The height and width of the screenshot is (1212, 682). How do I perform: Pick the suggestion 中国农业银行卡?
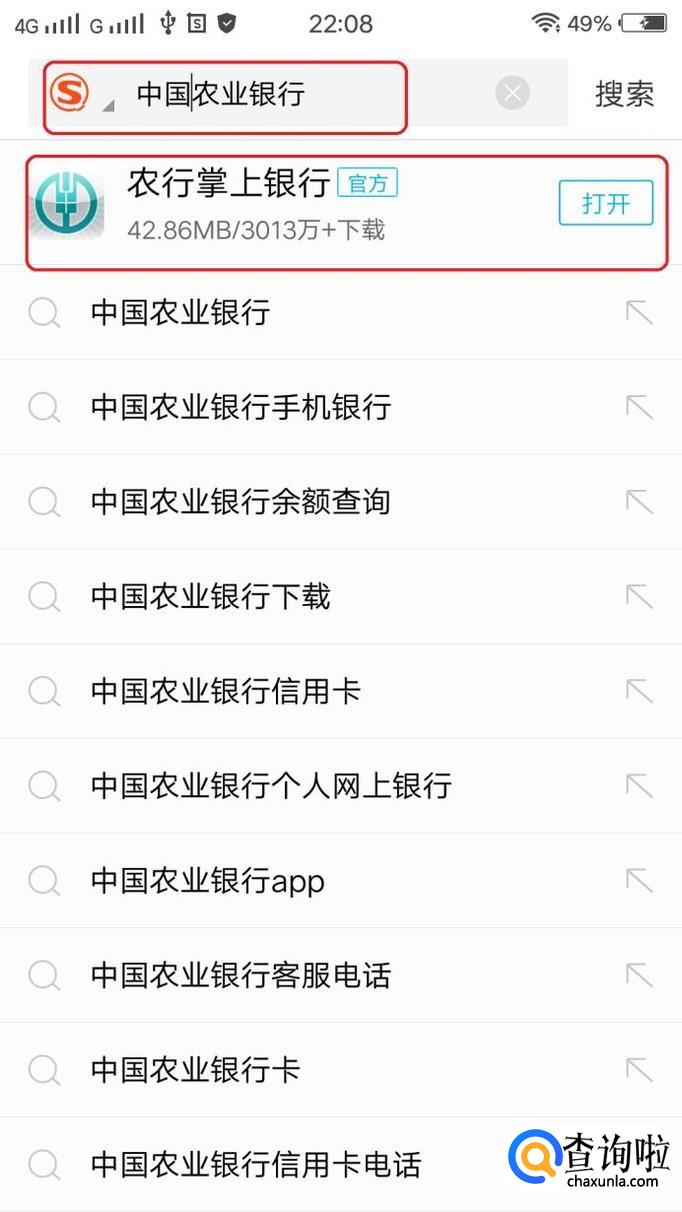pyautogui.click(x=195, y=1070)
